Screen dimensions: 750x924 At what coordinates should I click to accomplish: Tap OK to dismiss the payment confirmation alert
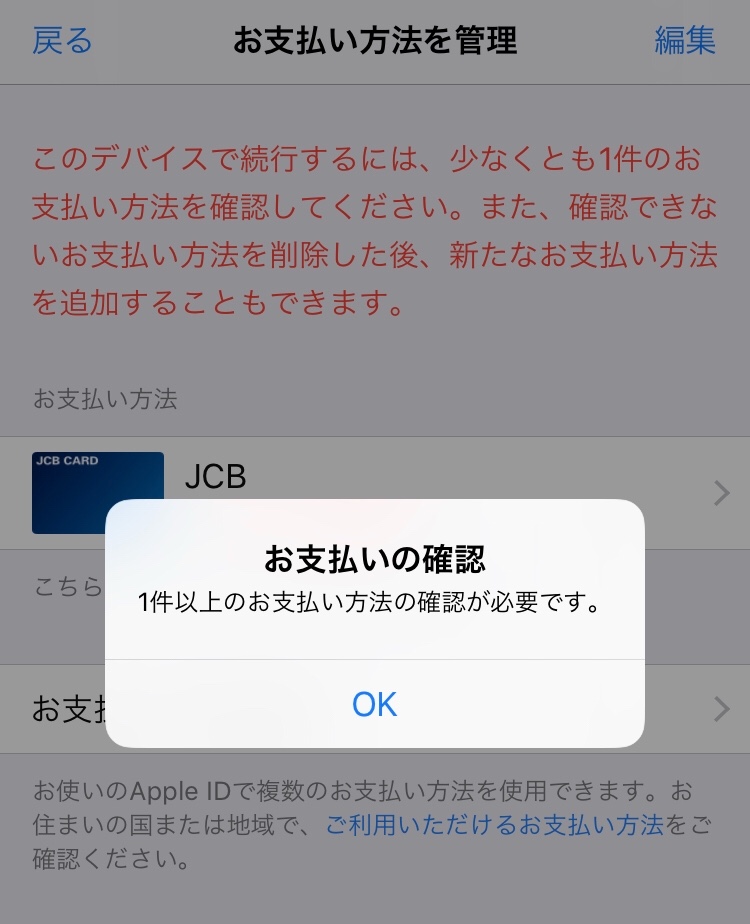(x=374, y=705)
